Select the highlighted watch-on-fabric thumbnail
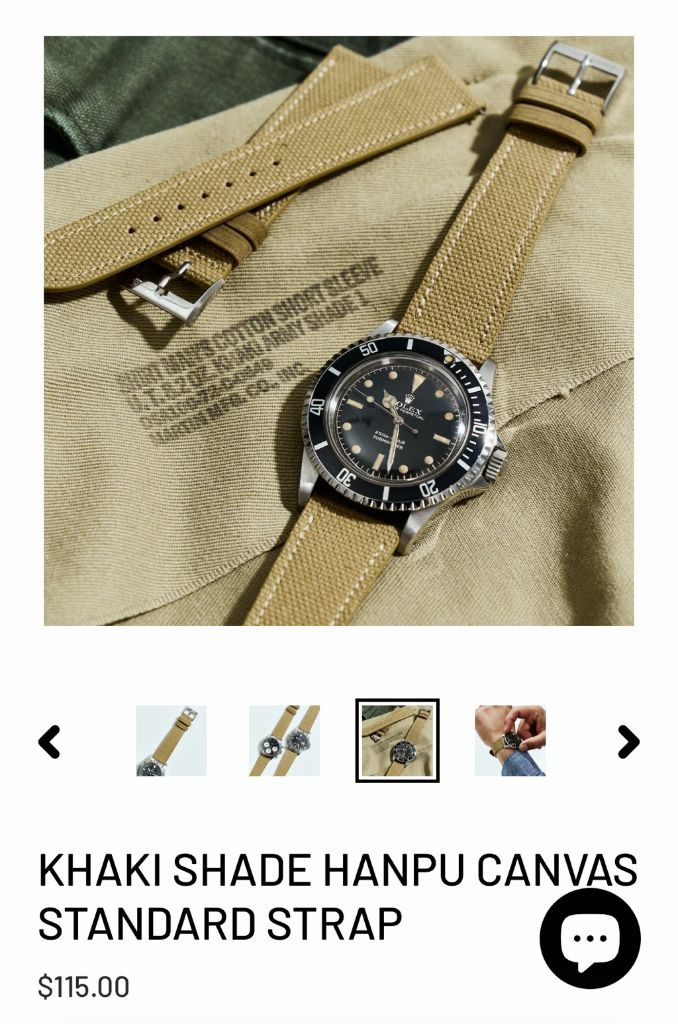Viewport: 678px width, 1024px height. pyautogui.click(x=397, y=741)
